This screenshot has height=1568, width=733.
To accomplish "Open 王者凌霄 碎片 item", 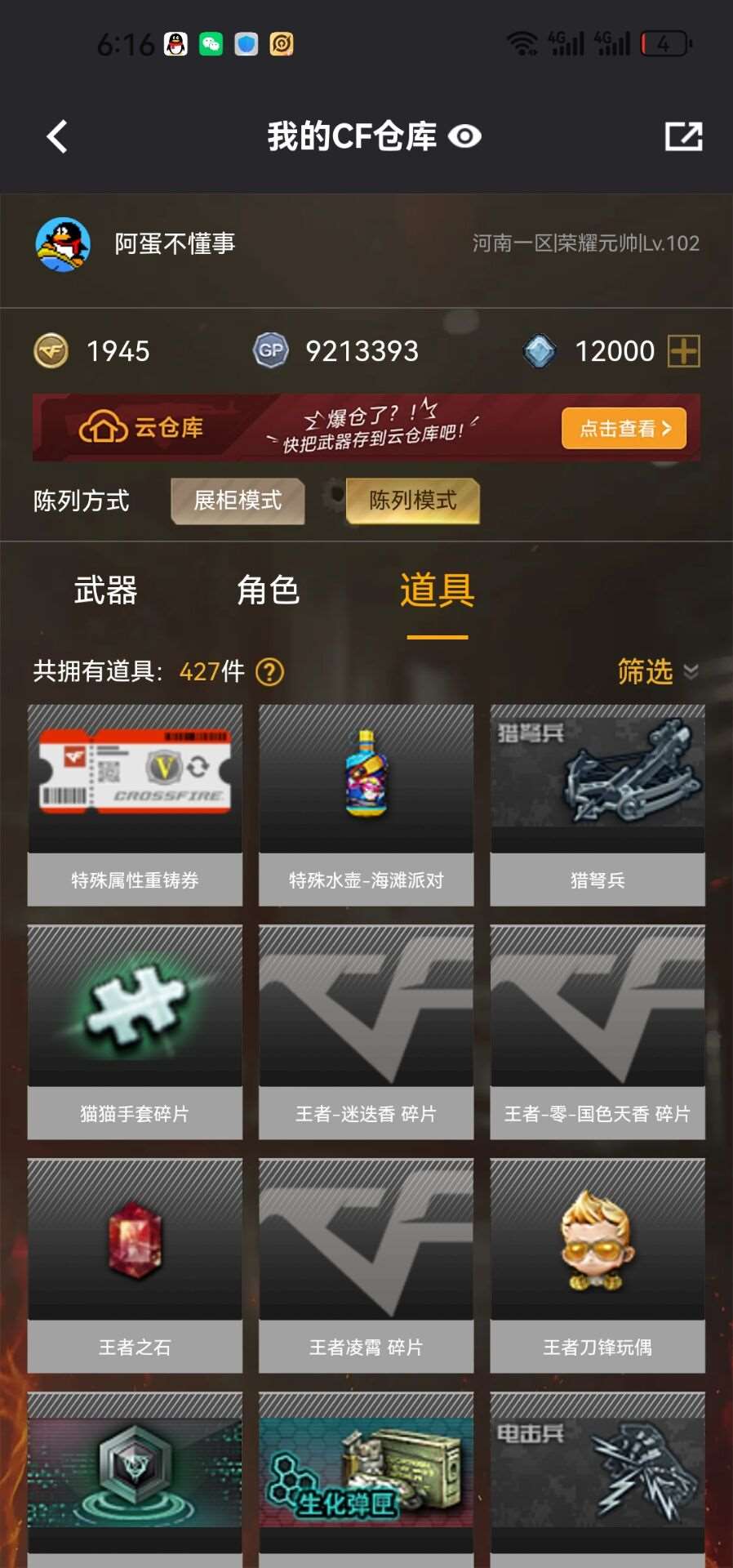I will [x=366, y=1264].
